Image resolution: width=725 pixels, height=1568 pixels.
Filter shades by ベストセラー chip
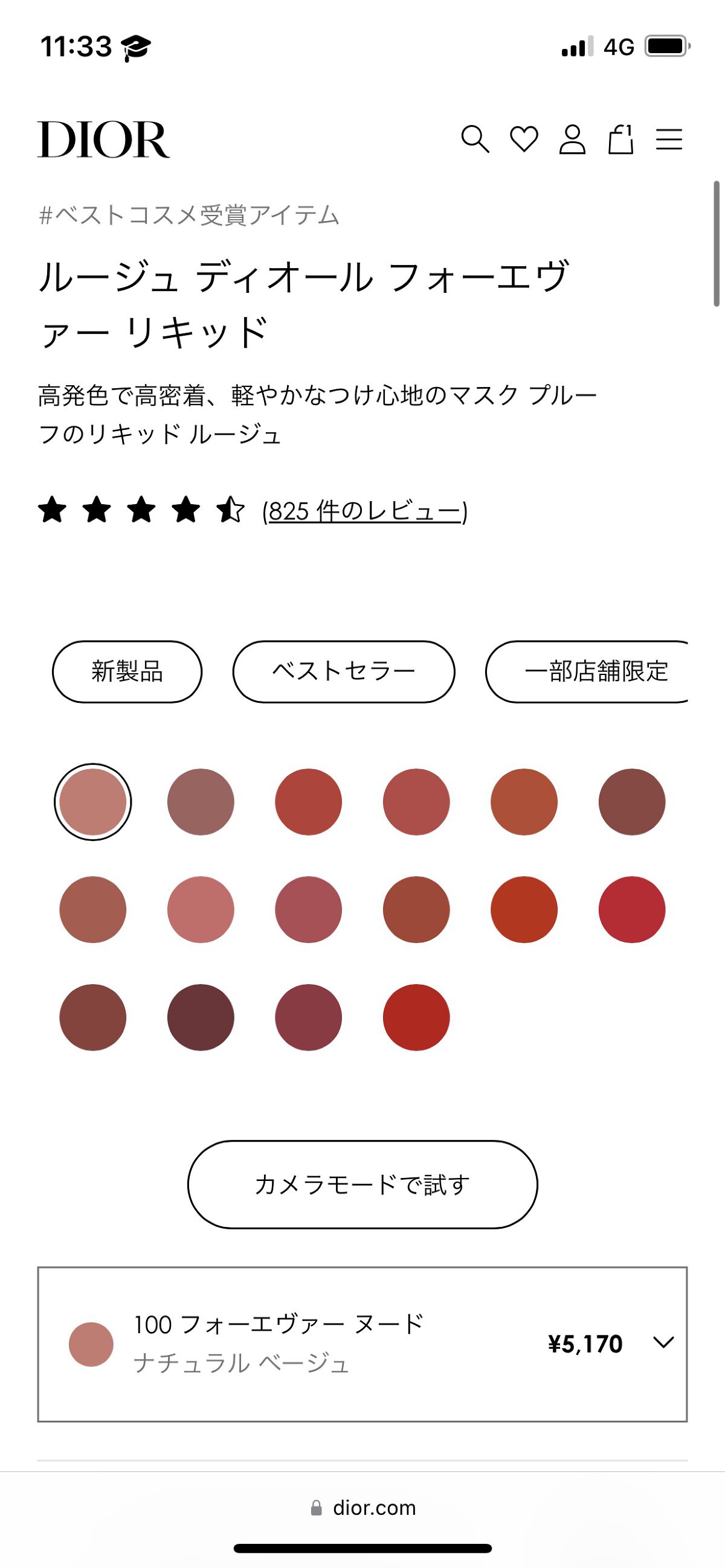[x=344, y=671]
